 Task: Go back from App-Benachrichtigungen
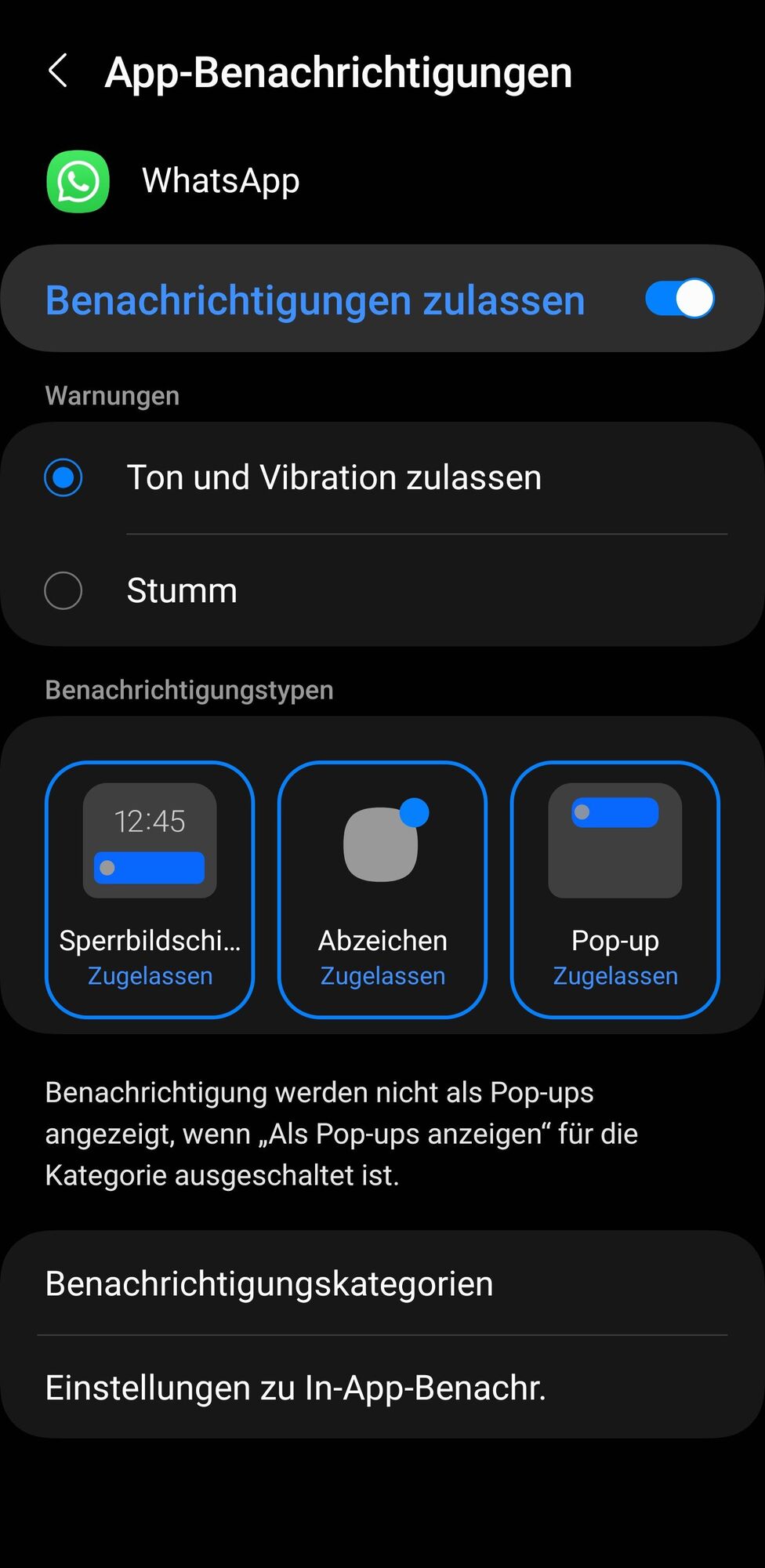coord(58,71)
